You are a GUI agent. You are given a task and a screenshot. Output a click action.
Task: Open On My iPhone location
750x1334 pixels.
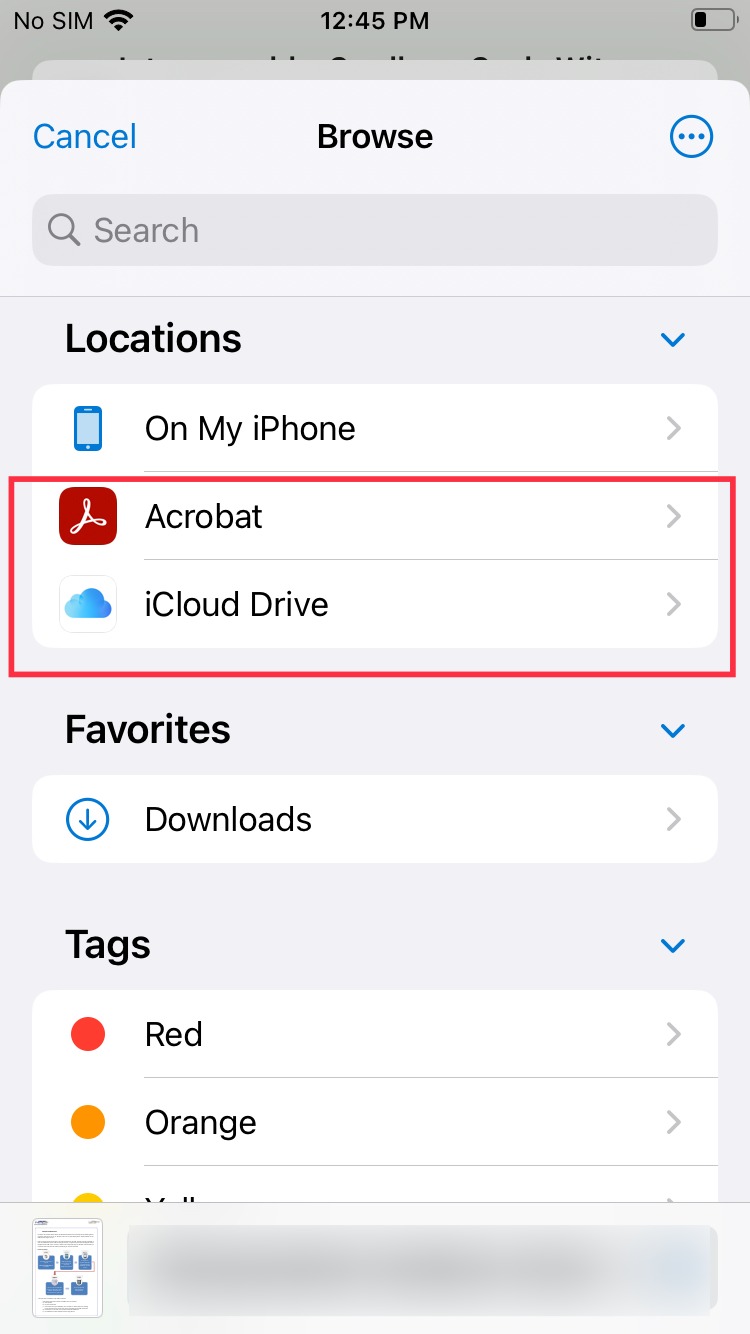coord(375,428)
